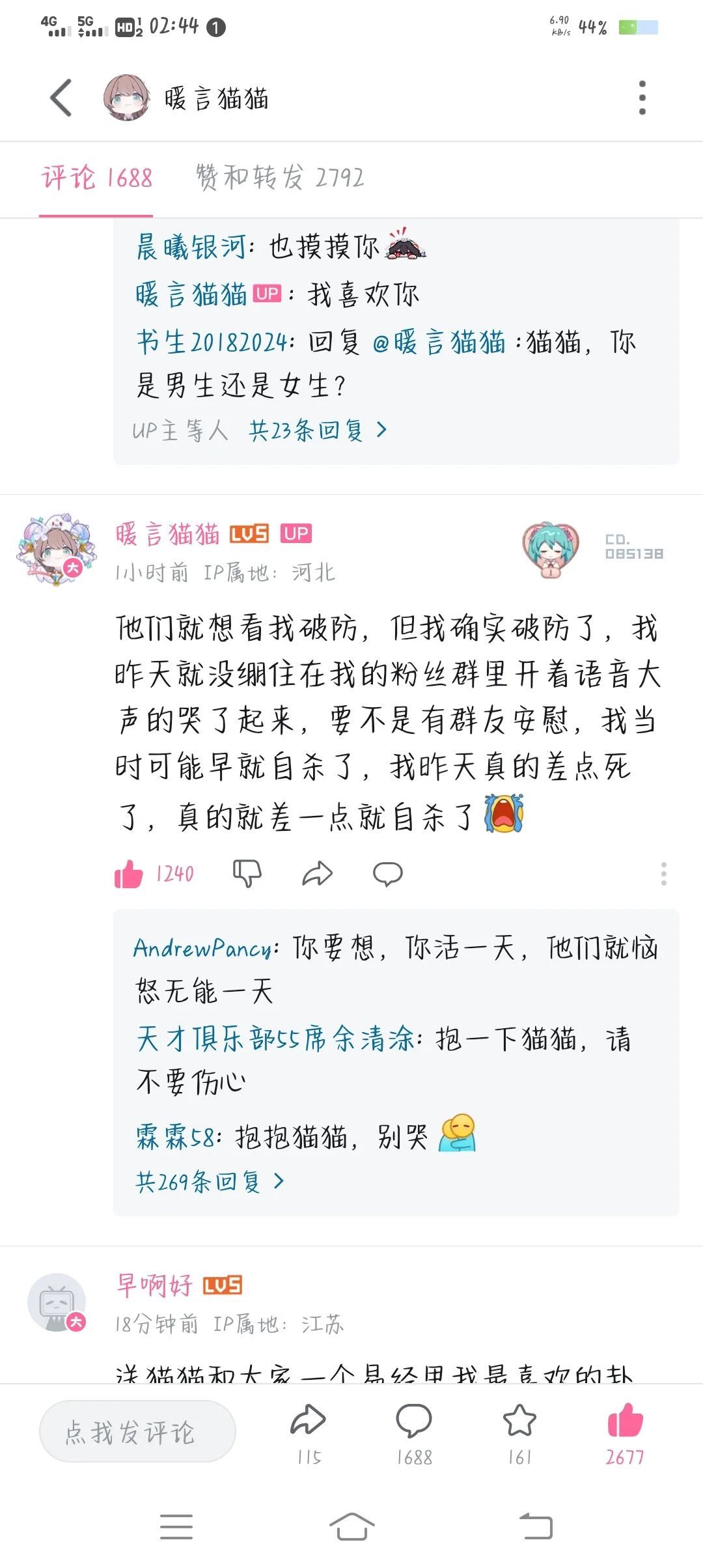Dislike 暖言猫猫's comment

pos(247,874)
